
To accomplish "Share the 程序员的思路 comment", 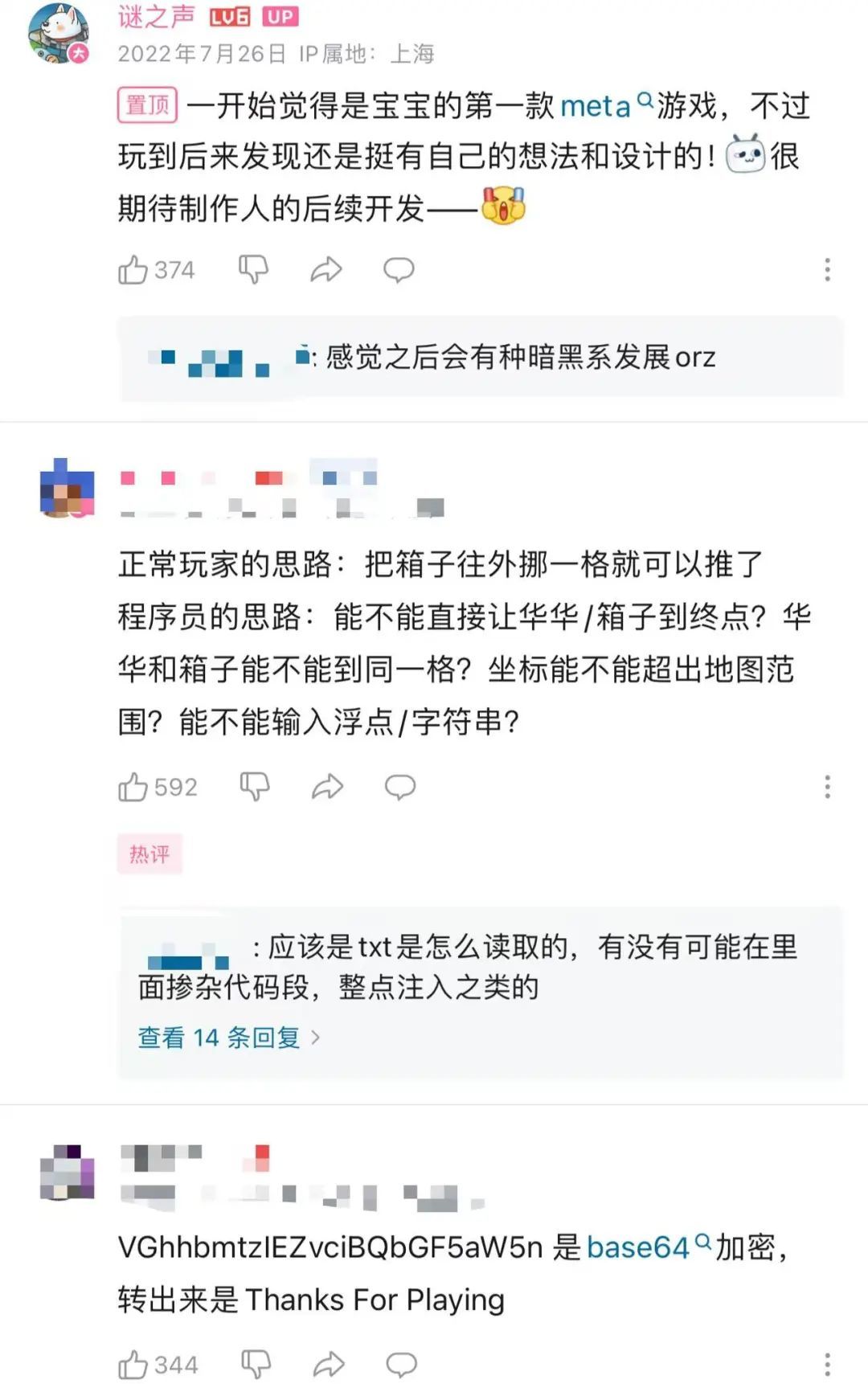I will click(x=327, y=787).
